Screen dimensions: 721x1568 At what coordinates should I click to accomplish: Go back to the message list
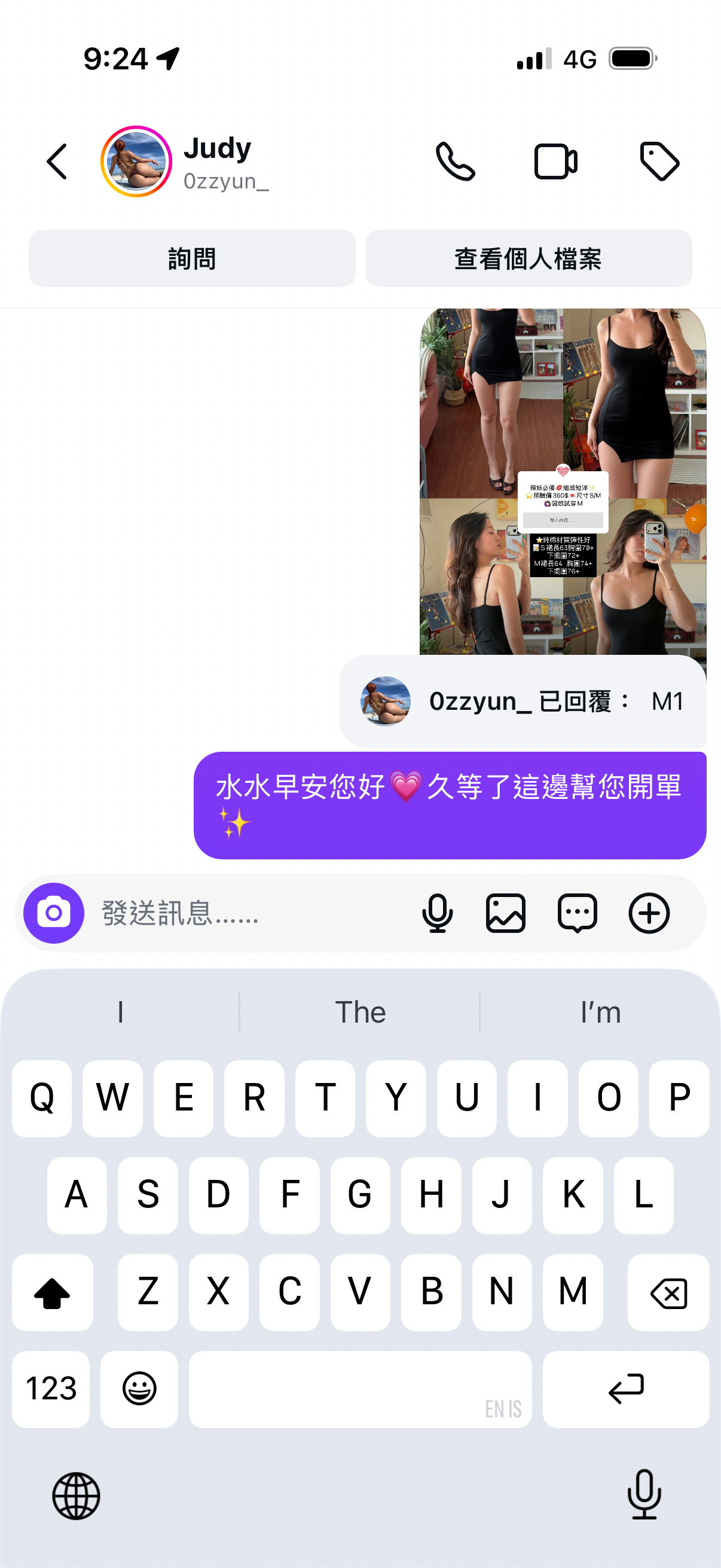coord(57,162)
